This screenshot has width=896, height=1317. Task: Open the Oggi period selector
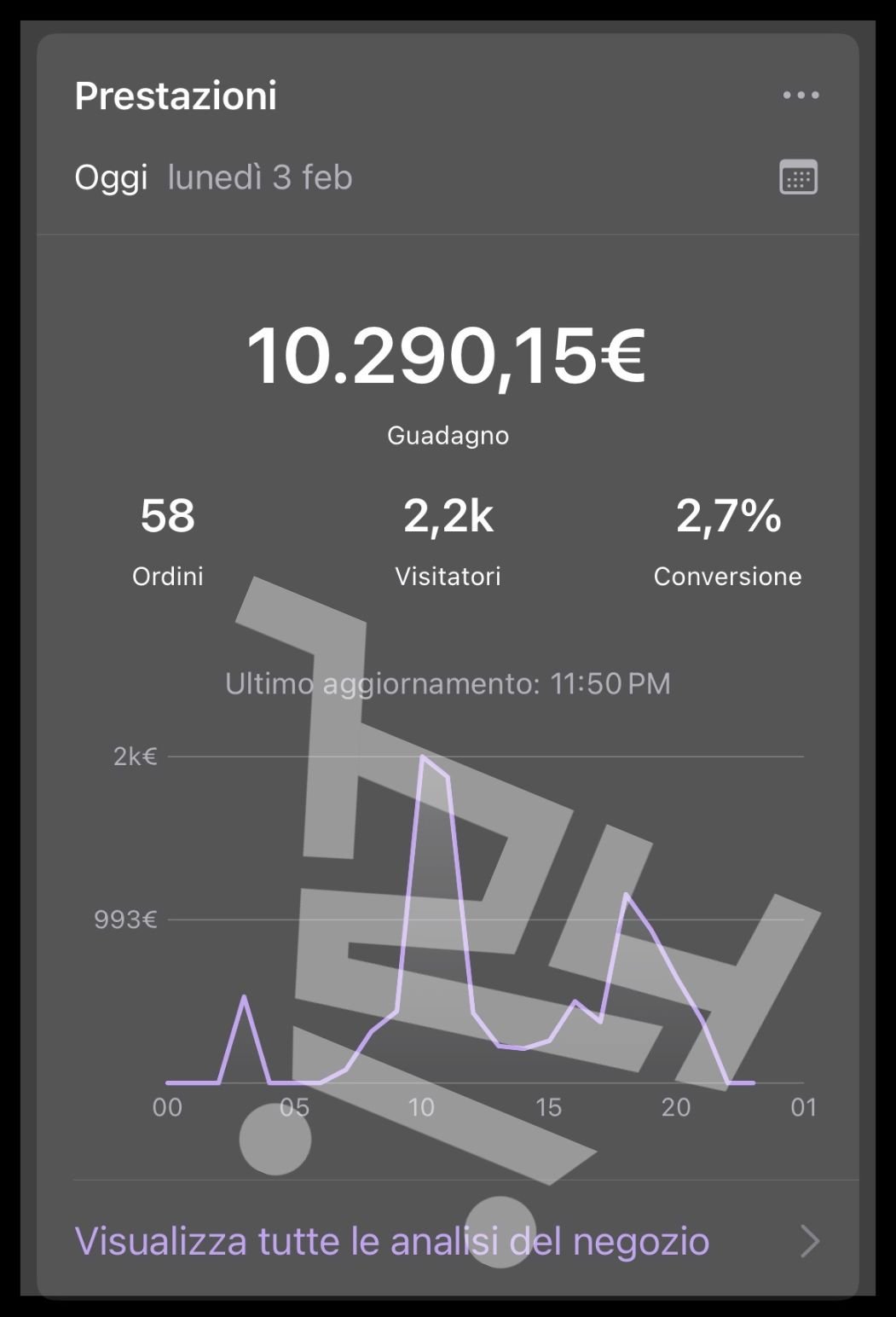(110, 177)
